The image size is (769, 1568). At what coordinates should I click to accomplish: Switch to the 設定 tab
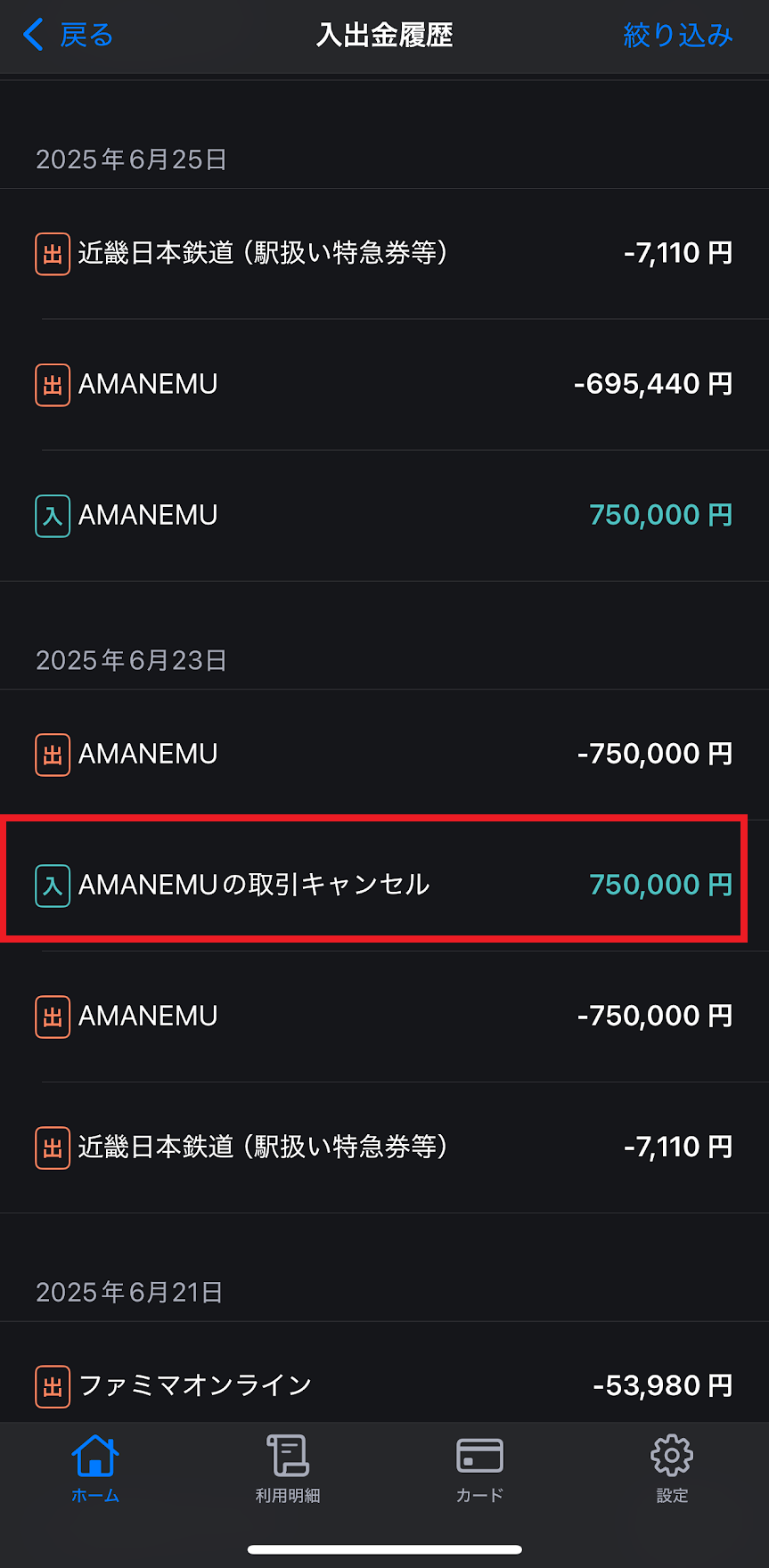pyautogui.click(x=672, y=1470)
